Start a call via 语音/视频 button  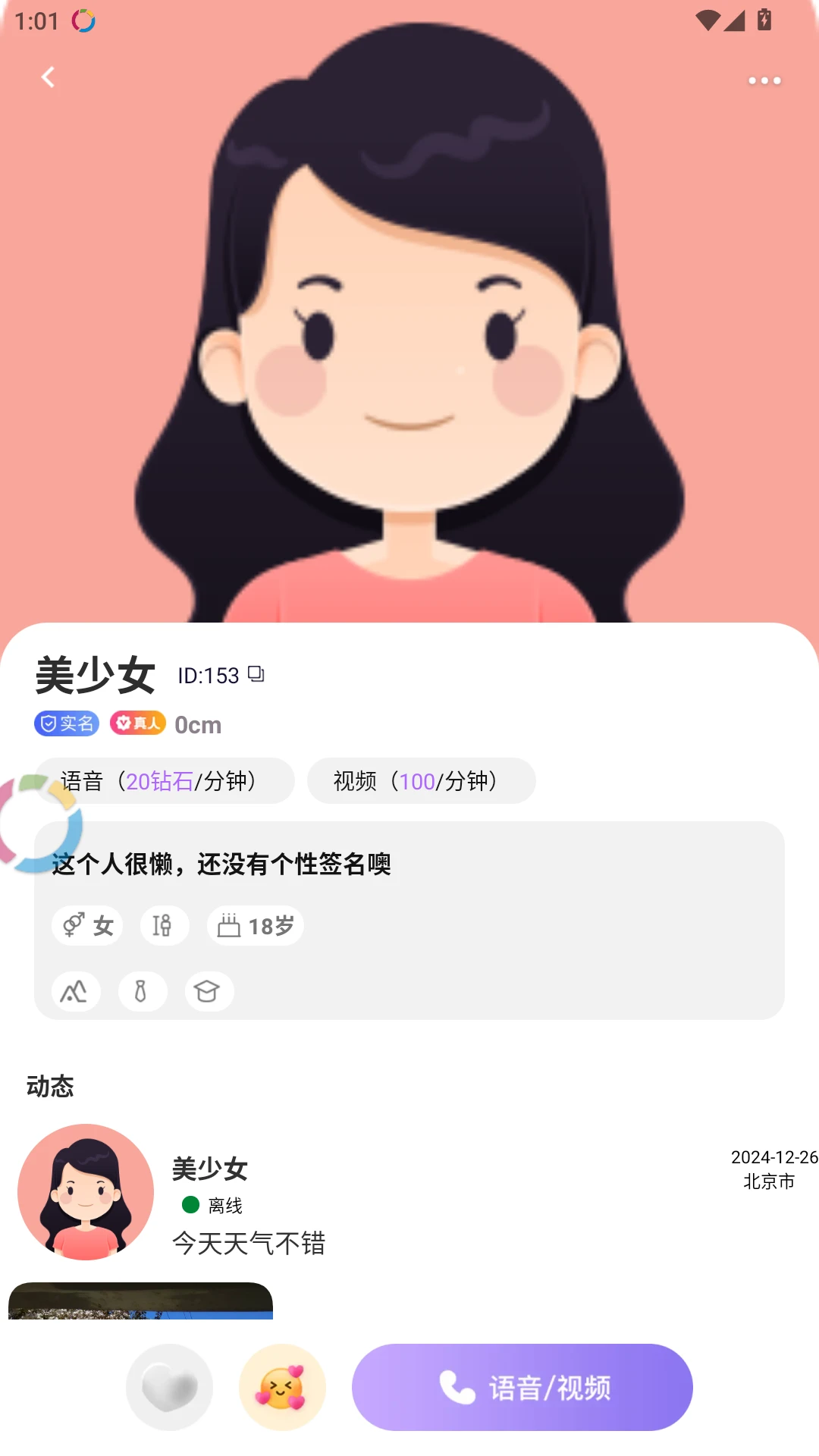click(522, 1385)
